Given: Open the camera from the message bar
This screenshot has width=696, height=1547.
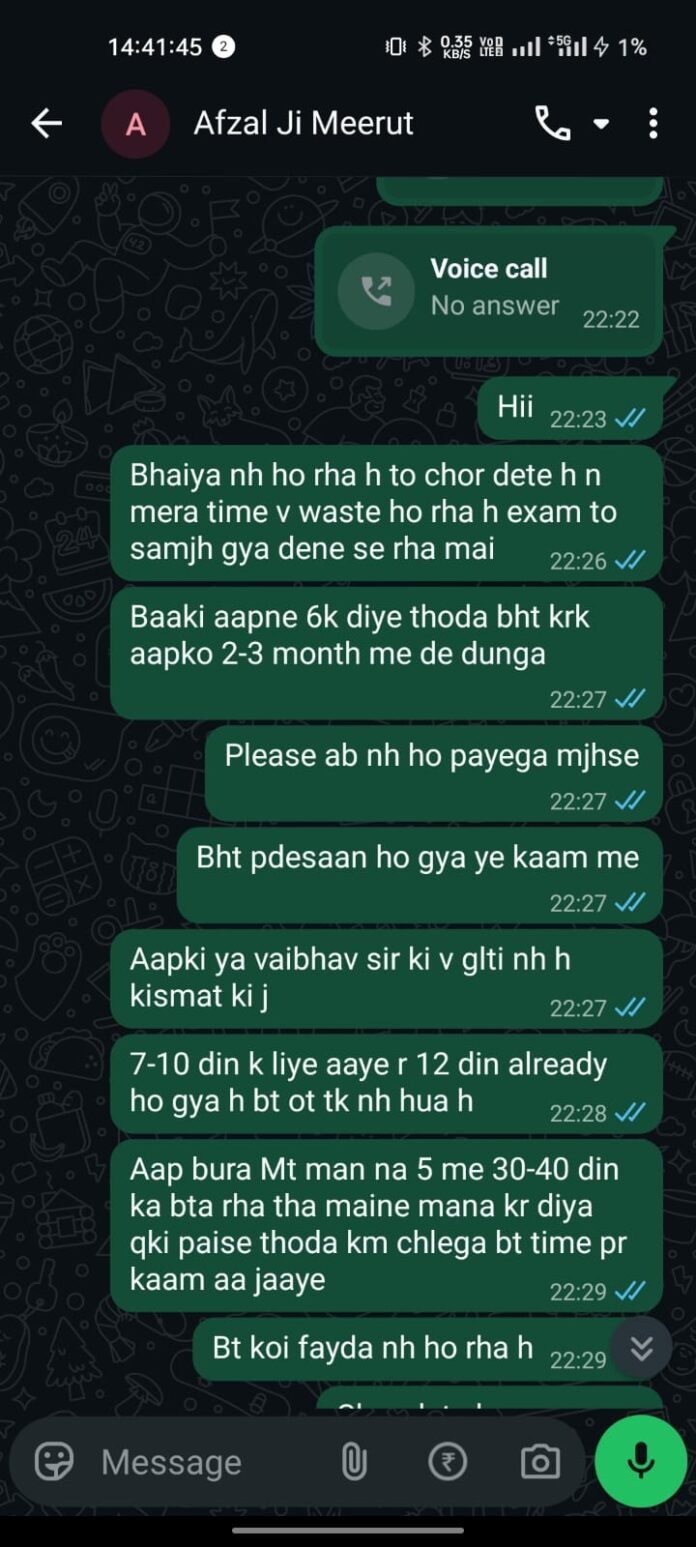Looking at the screenshot, I should point(540,1462).
